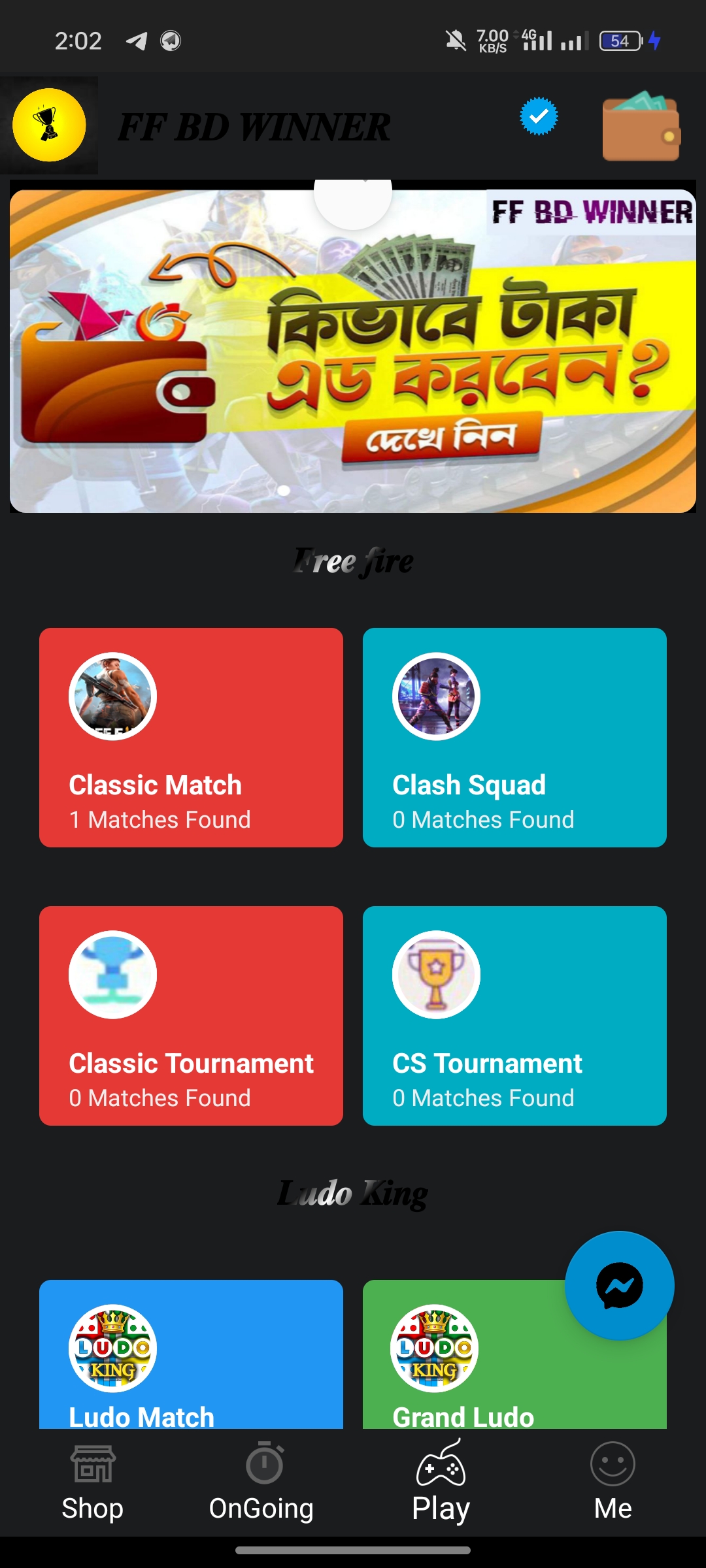Select the Classic Tournament card
Image resolution: width=706 pixels, height=1568 pixels.
[x=191, y=1016]
